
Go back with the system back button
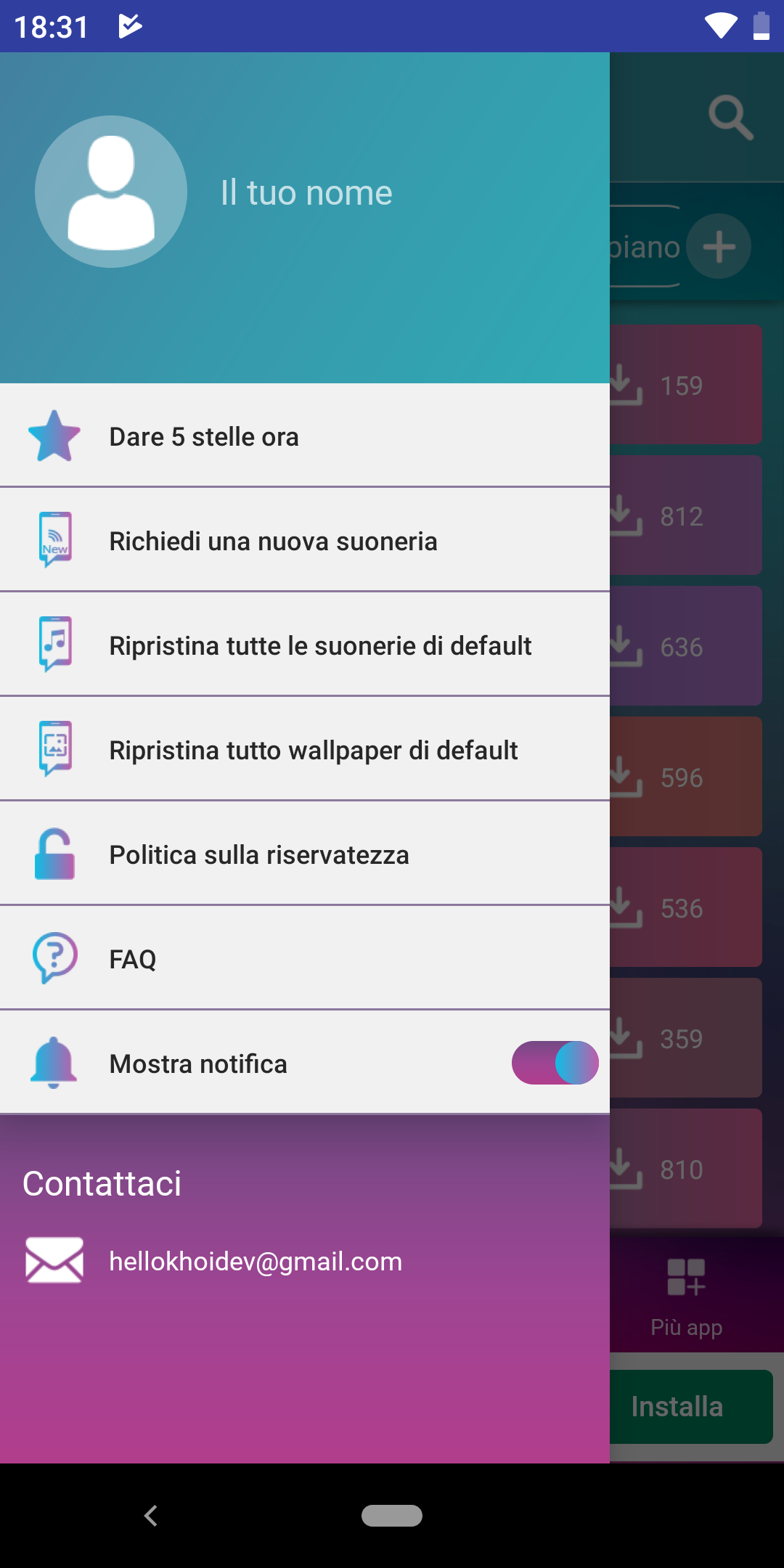tap(151, 1516)
